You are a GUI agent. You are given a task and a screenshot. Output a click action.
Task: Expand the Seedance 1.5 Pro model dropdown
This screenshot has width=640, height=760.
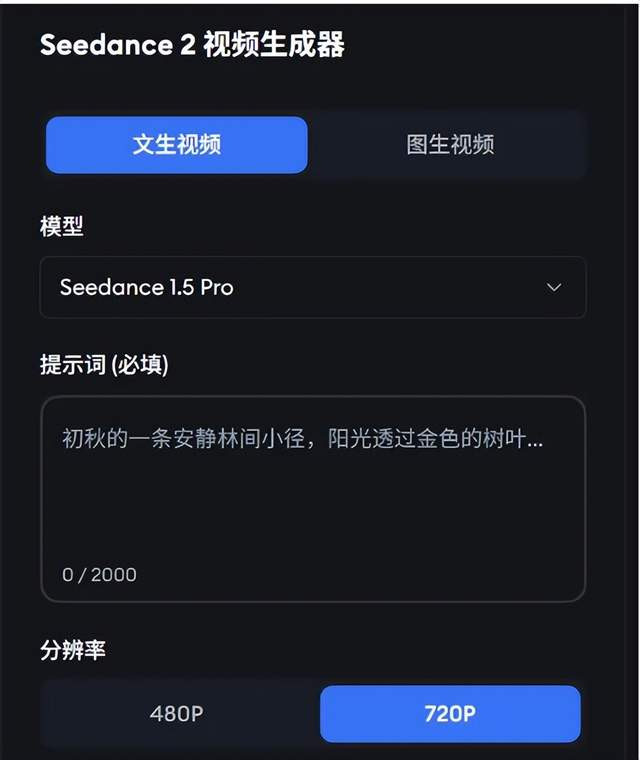coord(312,288)
